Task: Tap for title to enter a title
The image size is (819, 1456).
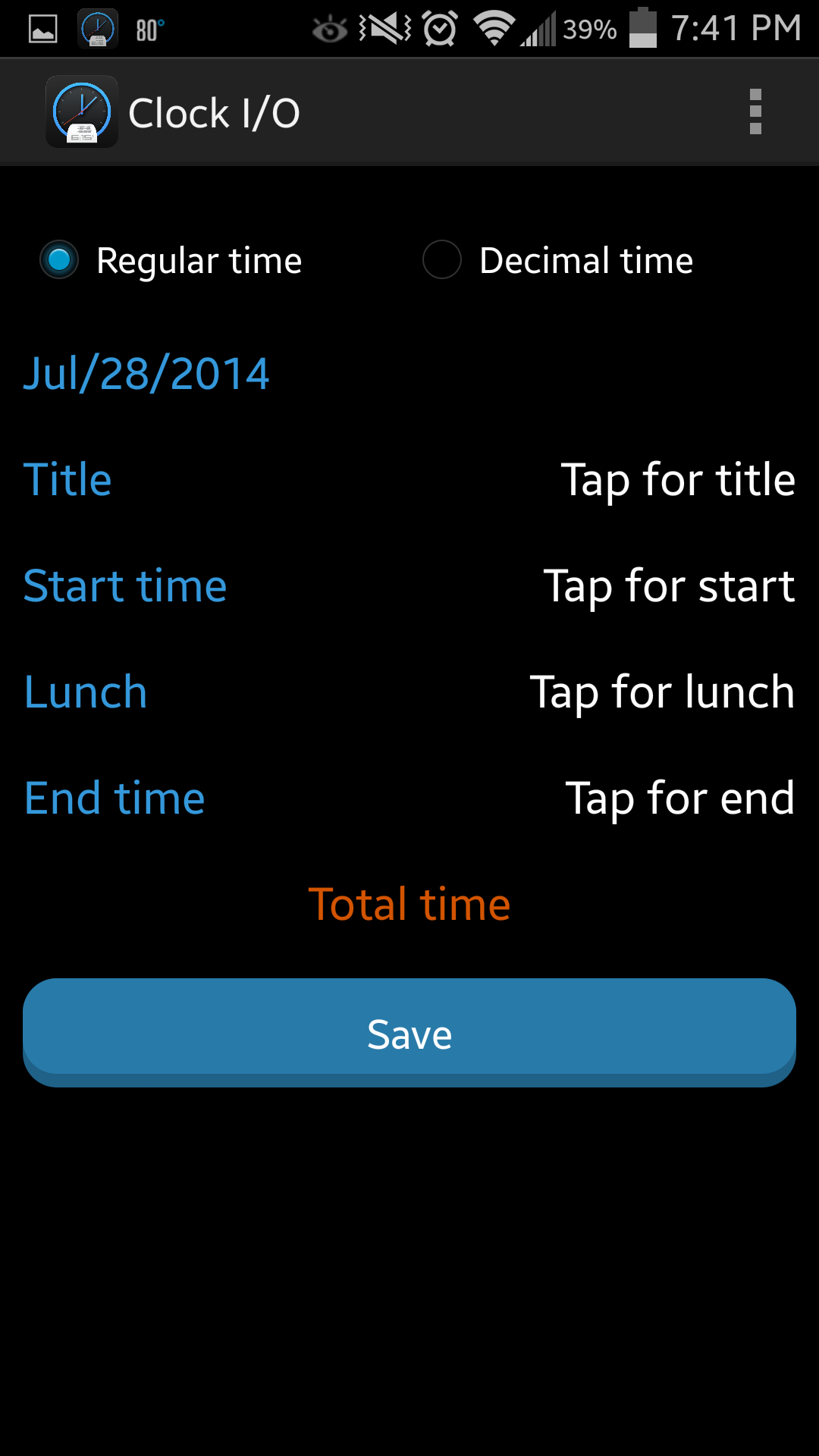Action: point(678,479)
